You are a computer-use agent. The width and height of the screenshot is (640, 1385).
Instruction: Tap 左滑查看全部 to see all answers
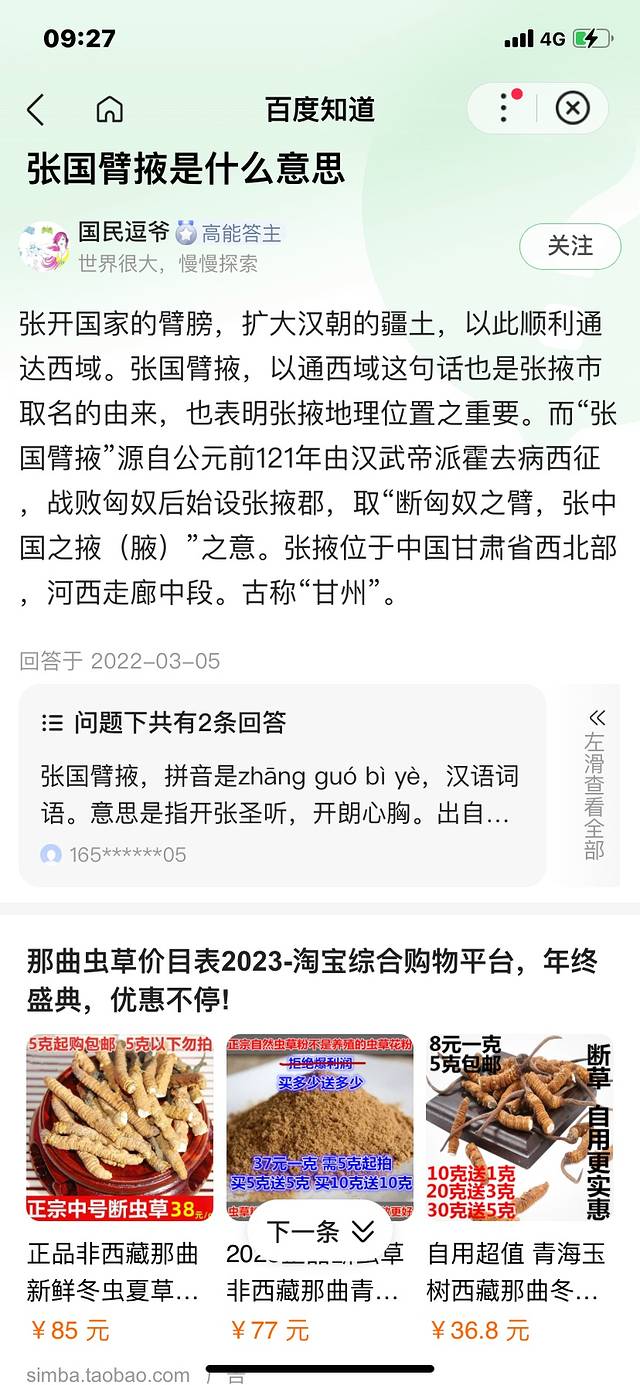point(596,785)
